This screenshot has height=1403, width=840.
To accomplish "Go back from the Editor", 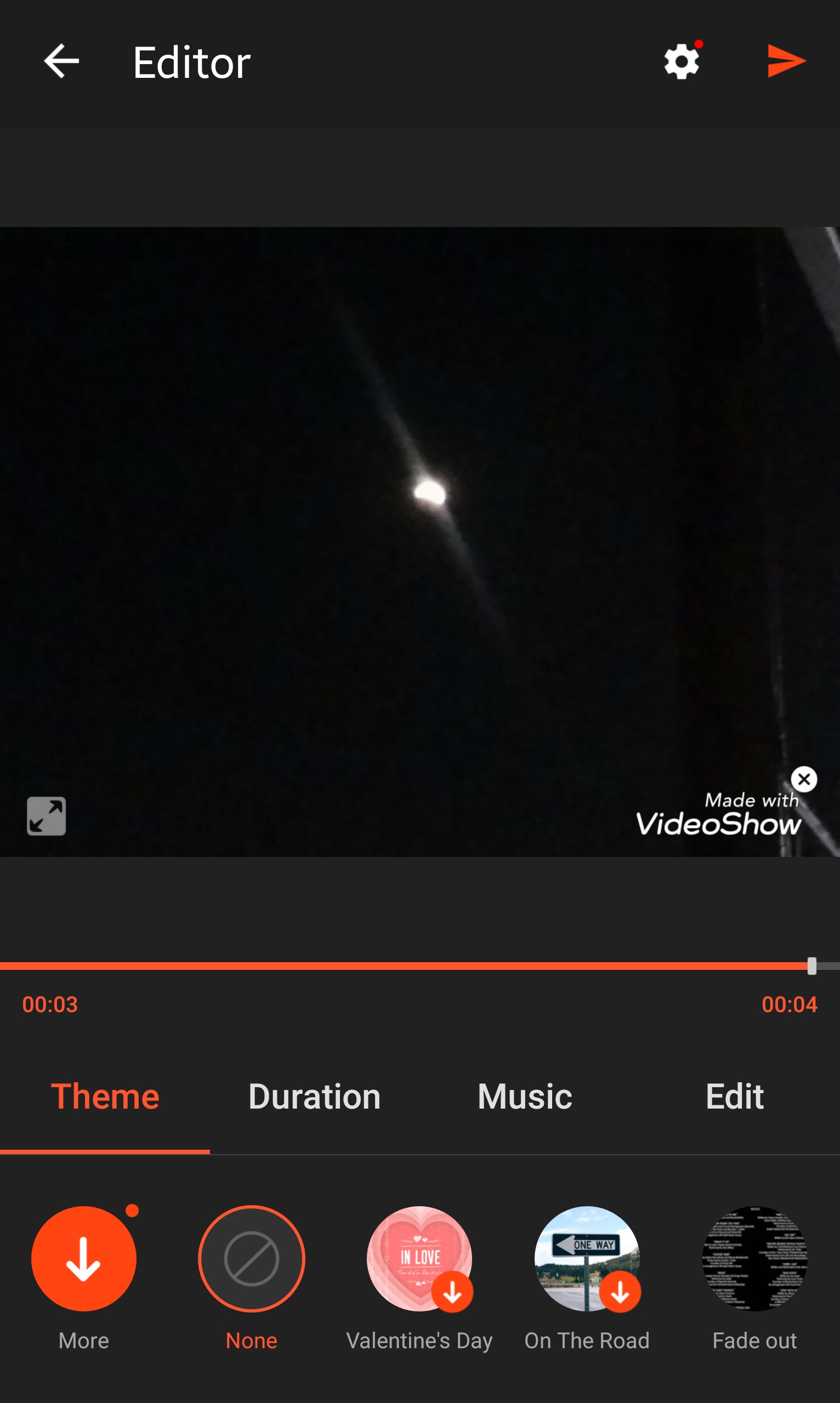I will pyautogui.click(x=61, y=61).
